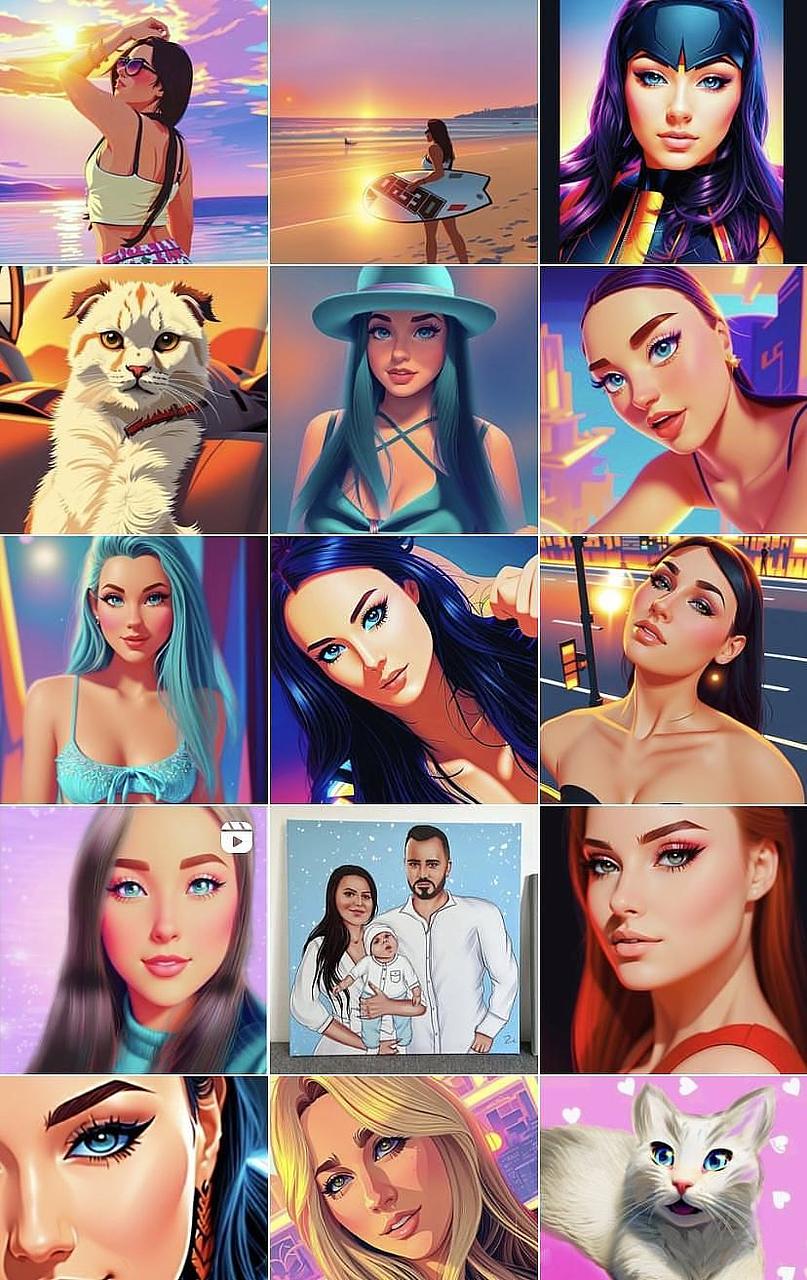Viewport: 807px width, 1280px height.
Task: Open the post of woman in teal hat
Action: (403, 400)
